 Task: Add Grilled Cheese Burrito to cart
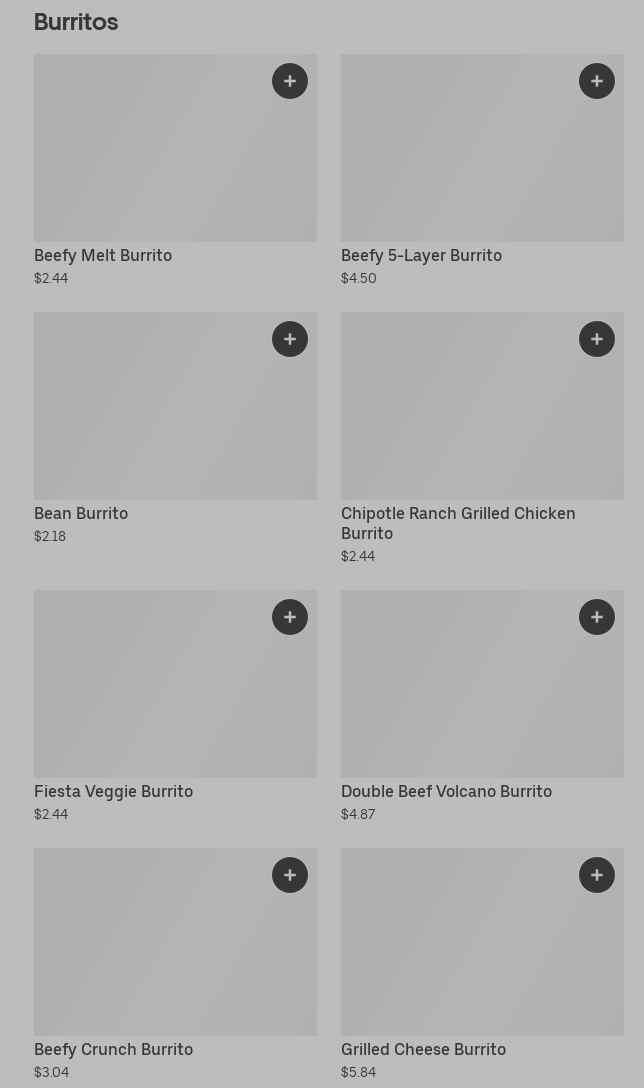pos(597,875)
